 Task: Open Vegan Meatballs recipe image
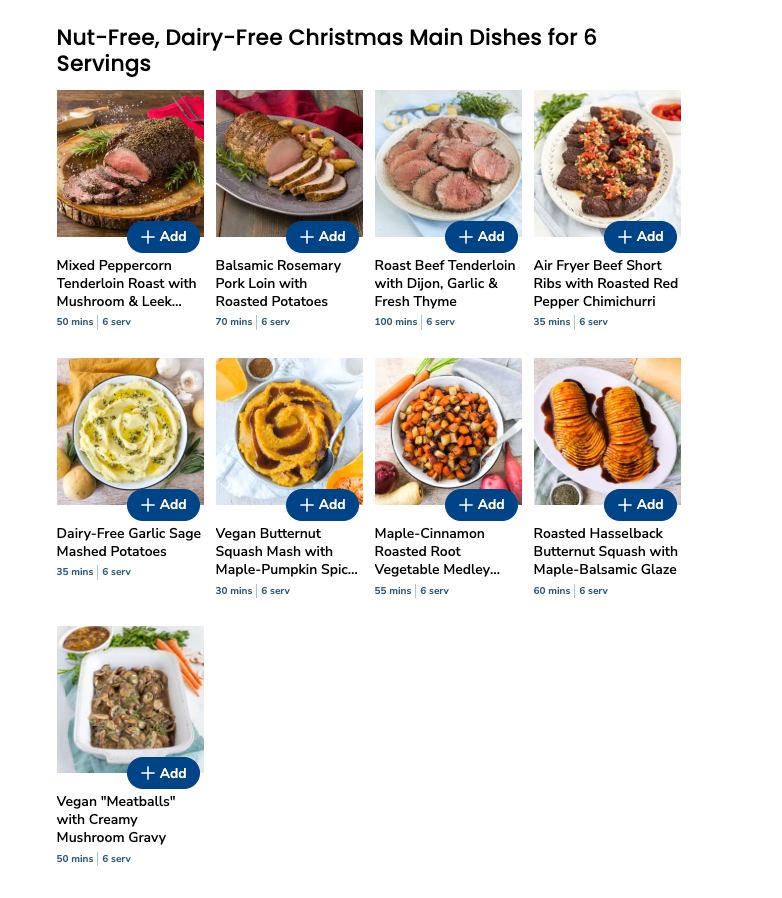pyautogui.click(x=130, y=691)
